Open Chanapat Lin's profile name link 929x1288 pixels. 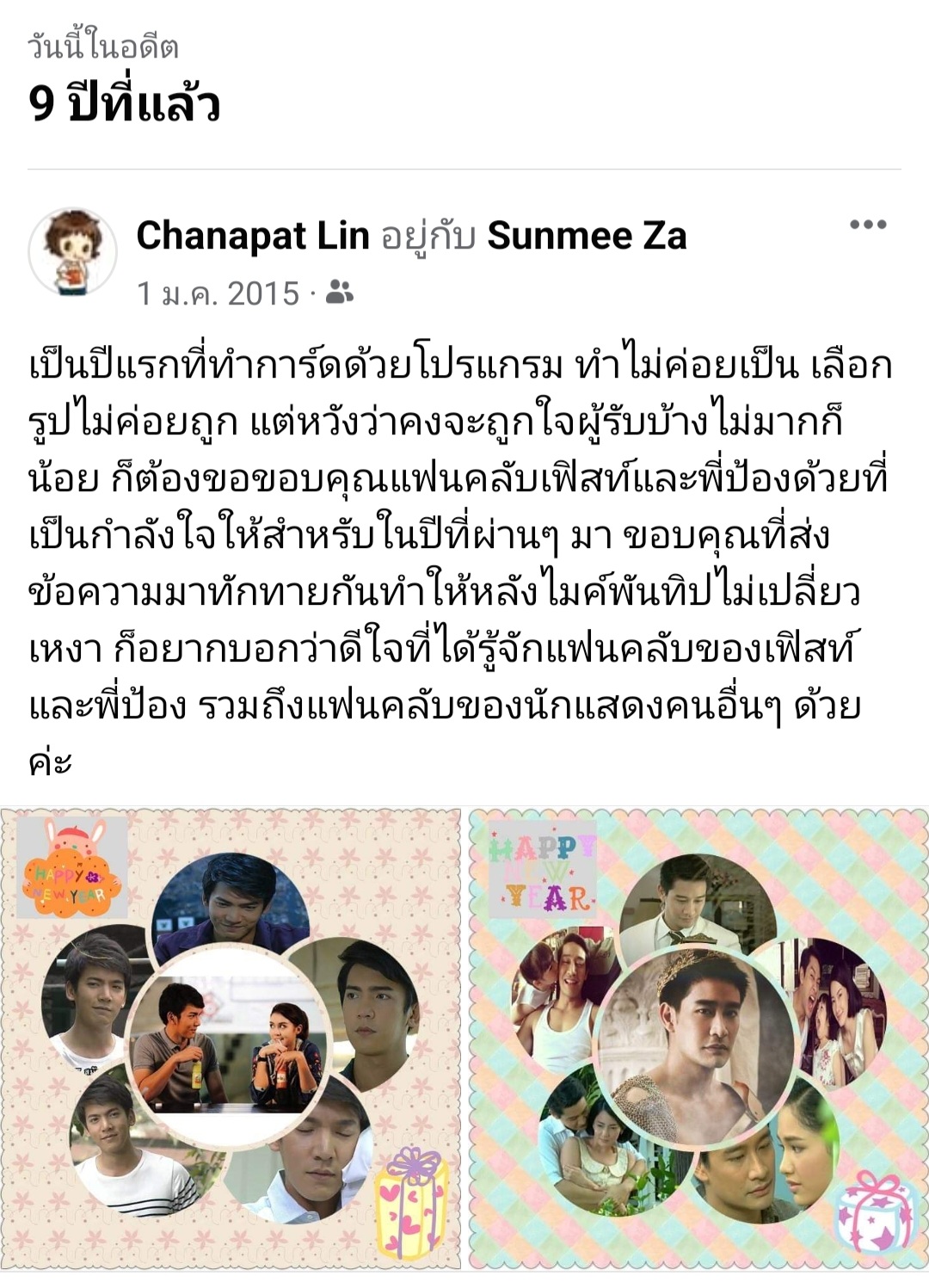(252, 236)
